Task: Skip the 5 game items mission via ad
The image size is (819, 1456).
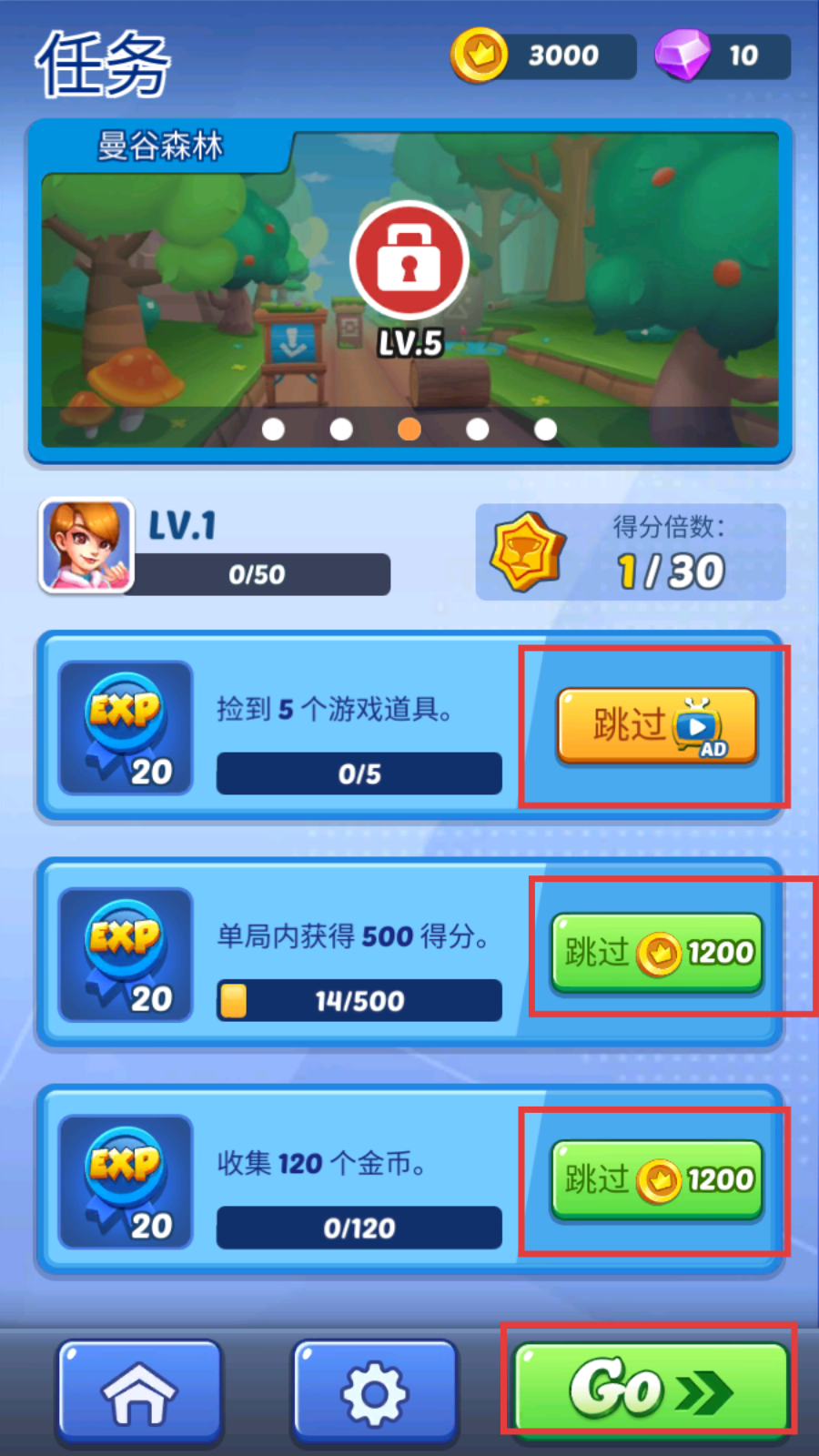Action: 656,726
